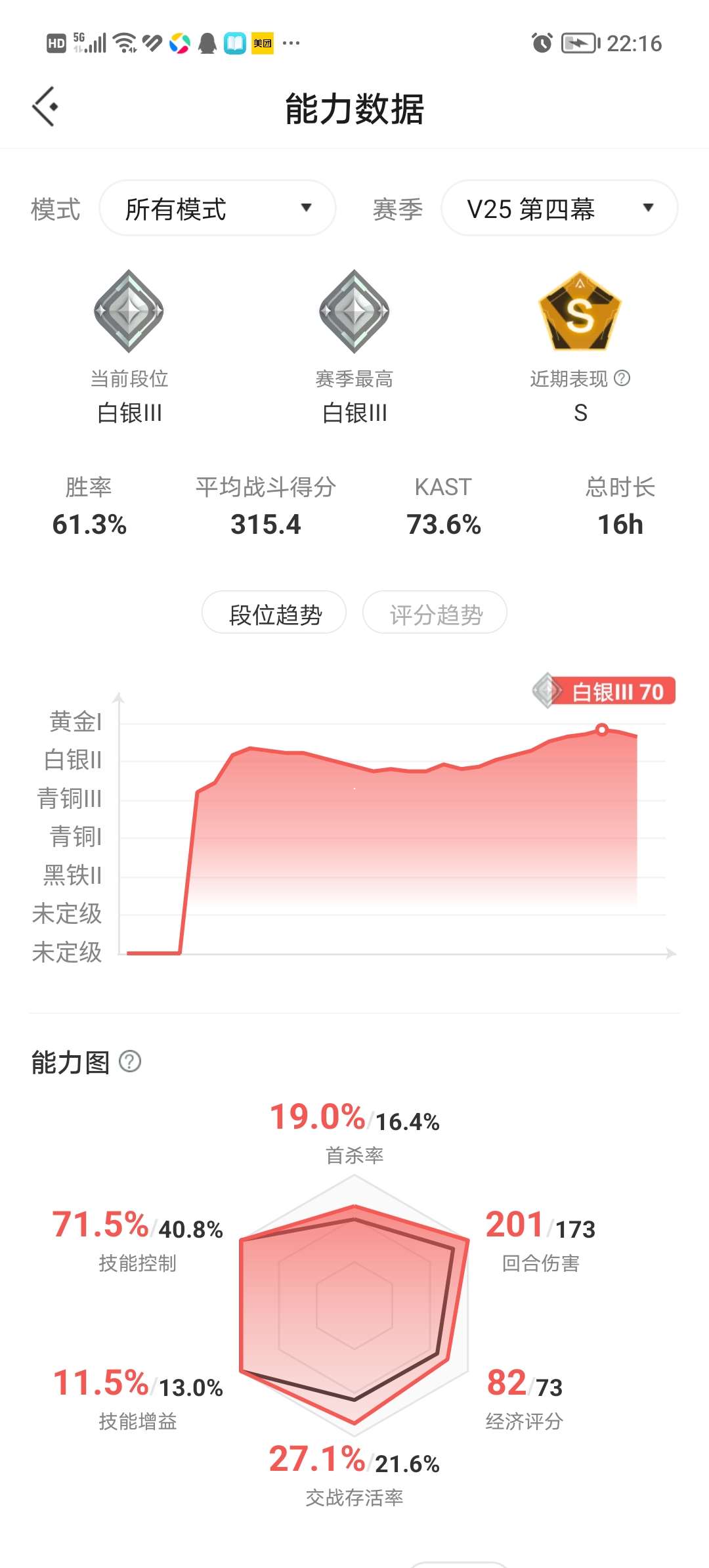Open the 所有模式 mode dropdown

[x=217, y=208]
